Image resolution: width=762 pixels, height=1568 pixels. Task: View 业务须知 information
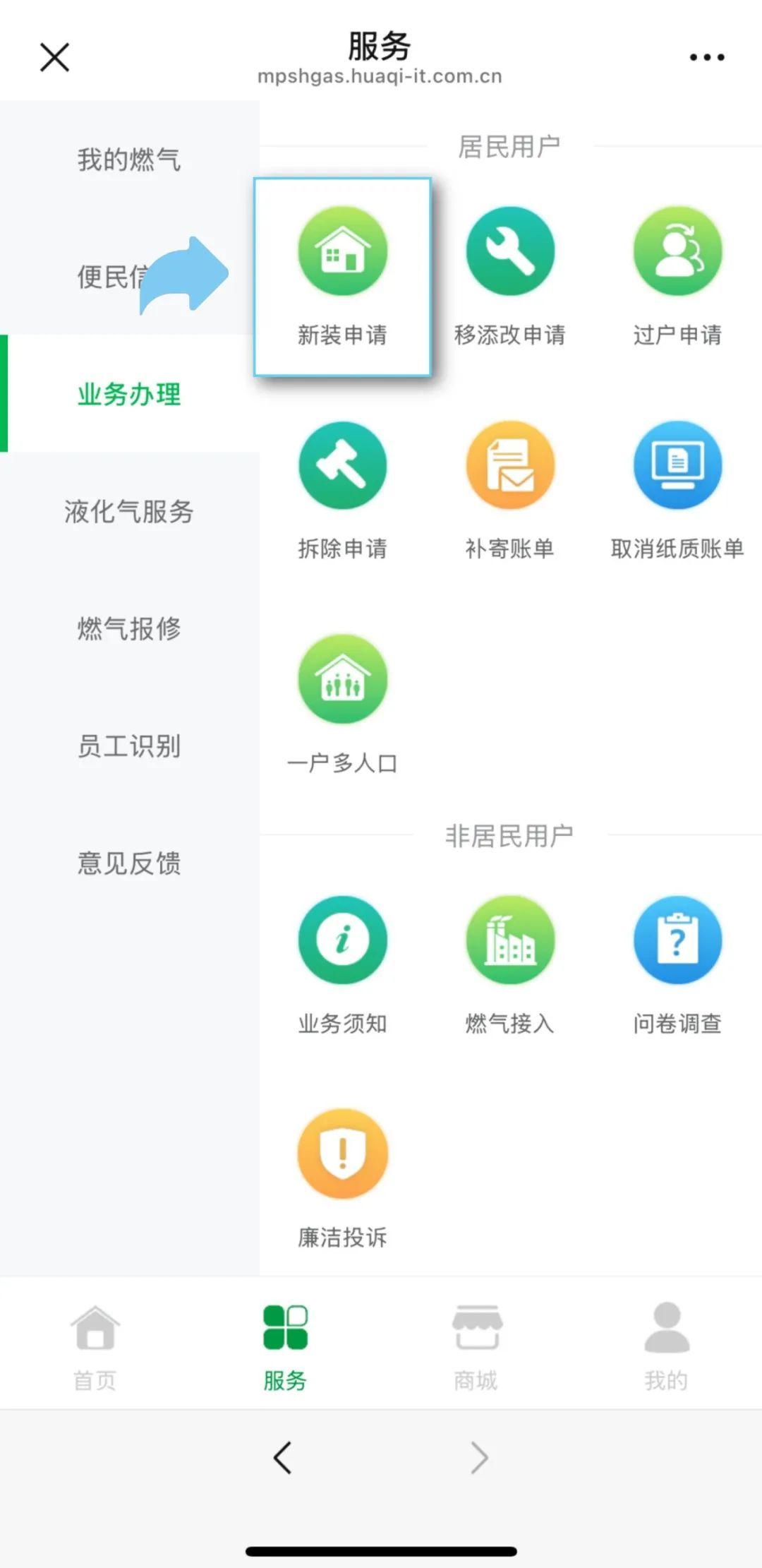[x=342, y=966]
